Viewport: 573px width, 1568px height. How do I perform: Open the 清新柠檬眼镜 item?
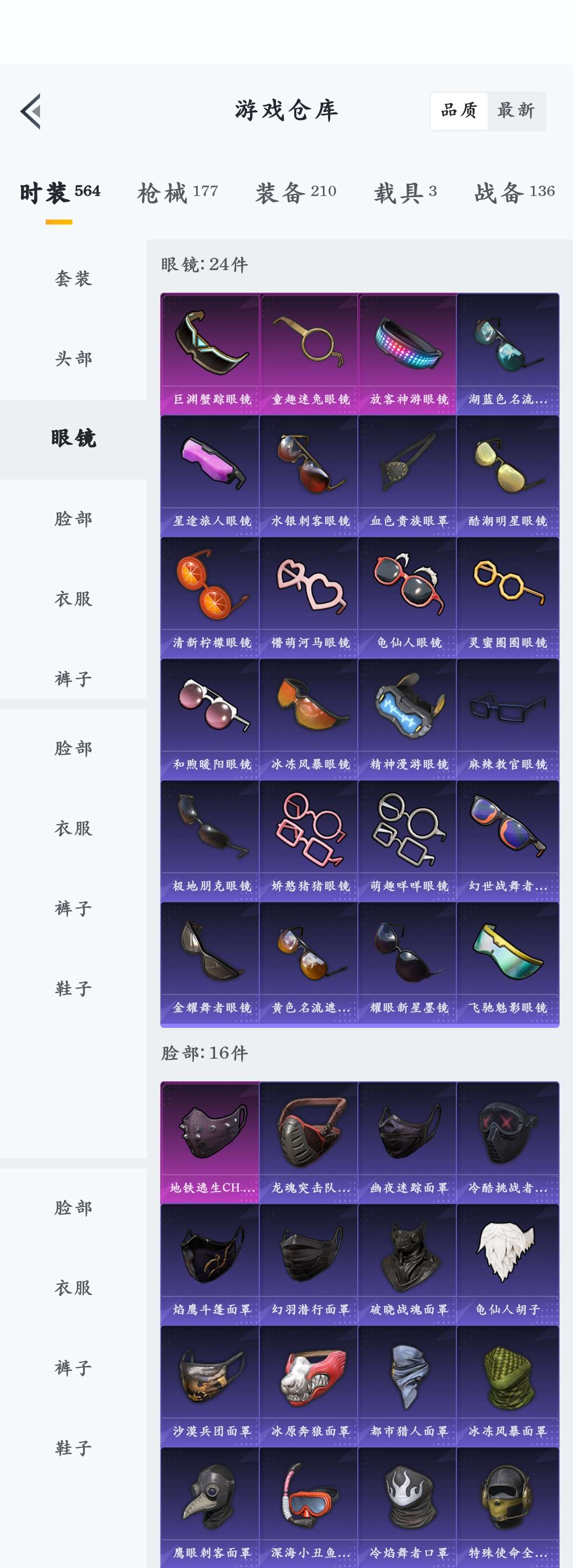[210, 597]
